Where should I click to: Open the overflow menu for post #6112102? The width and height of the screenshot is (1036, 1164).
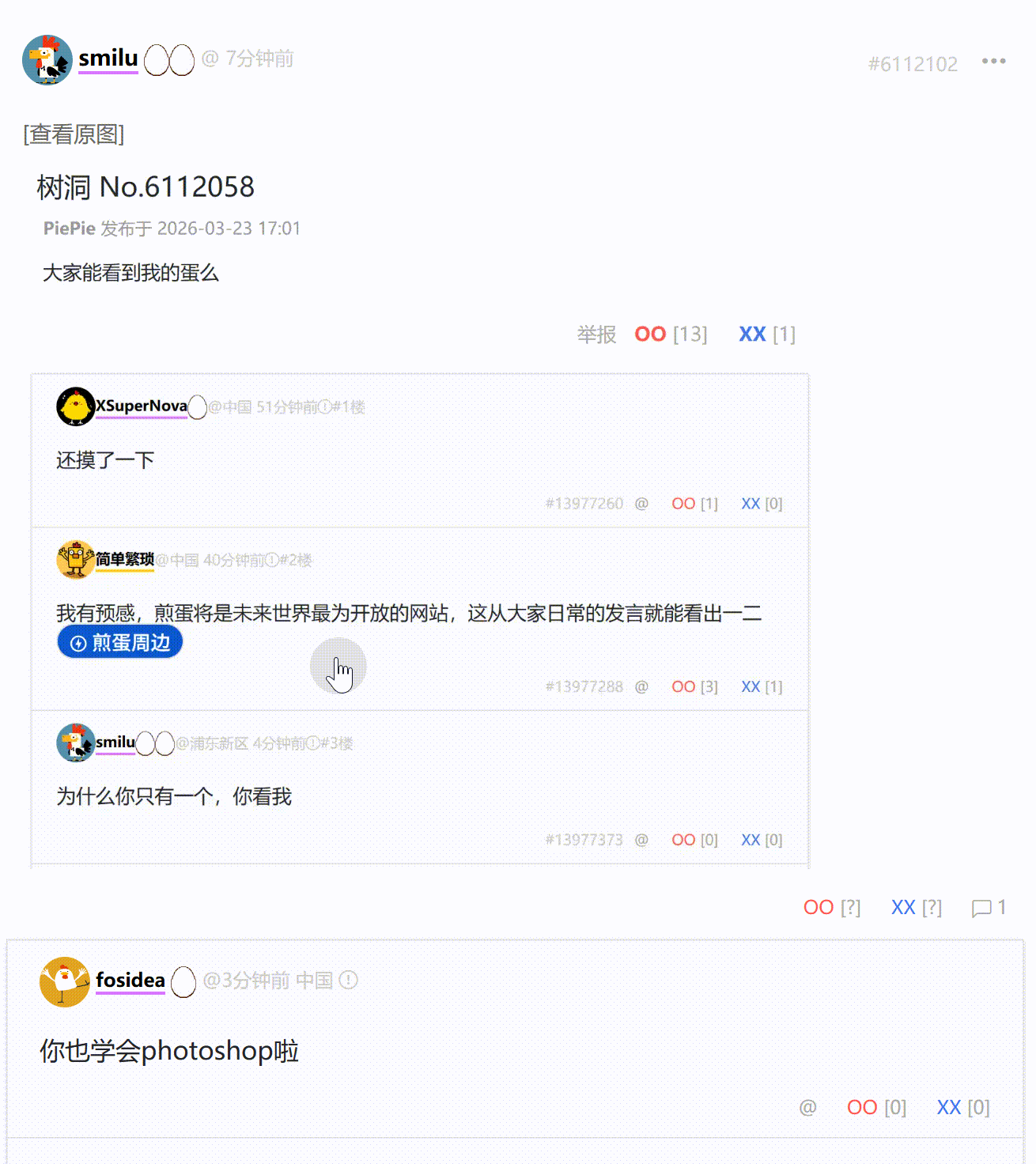click(x=993, y=62)
